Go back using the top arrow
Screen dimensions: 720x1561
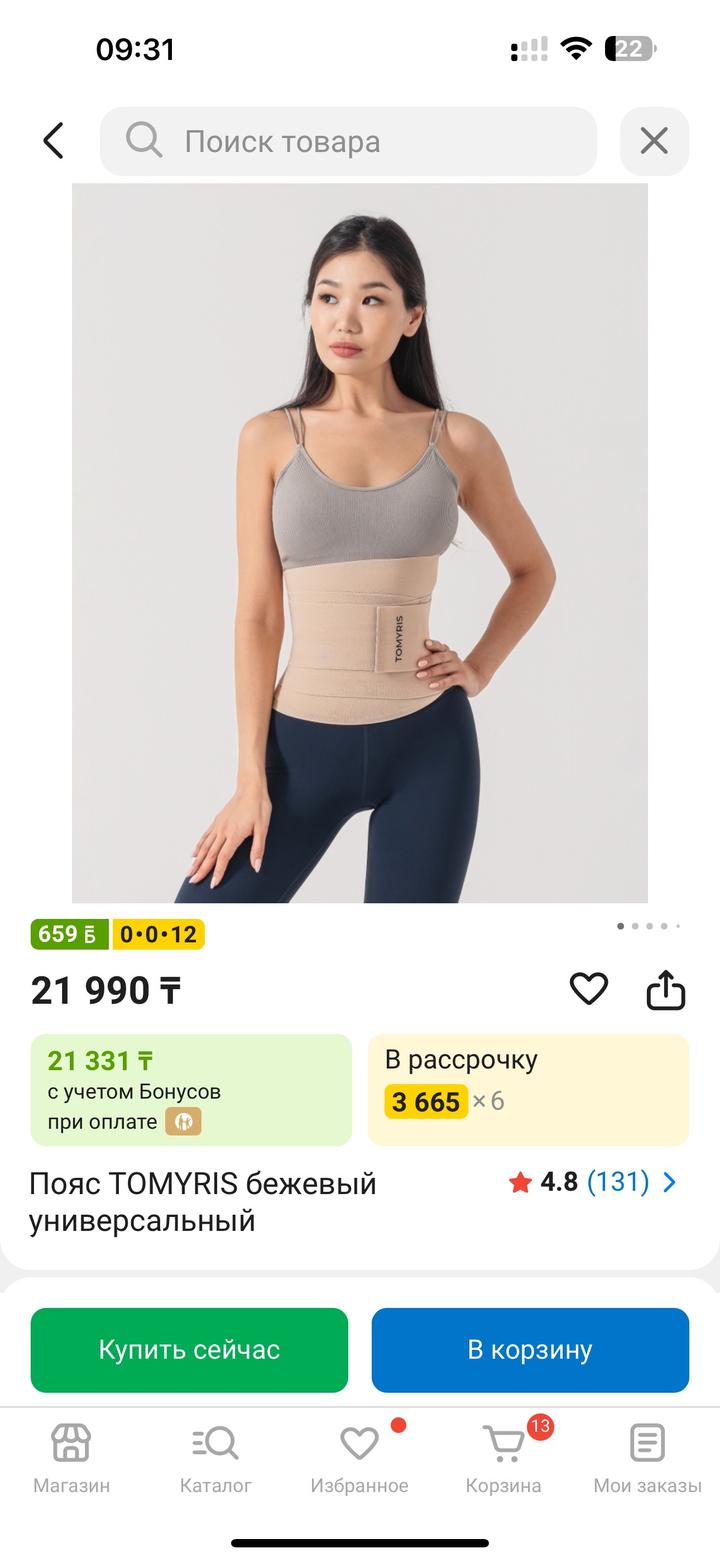[54, 141]
